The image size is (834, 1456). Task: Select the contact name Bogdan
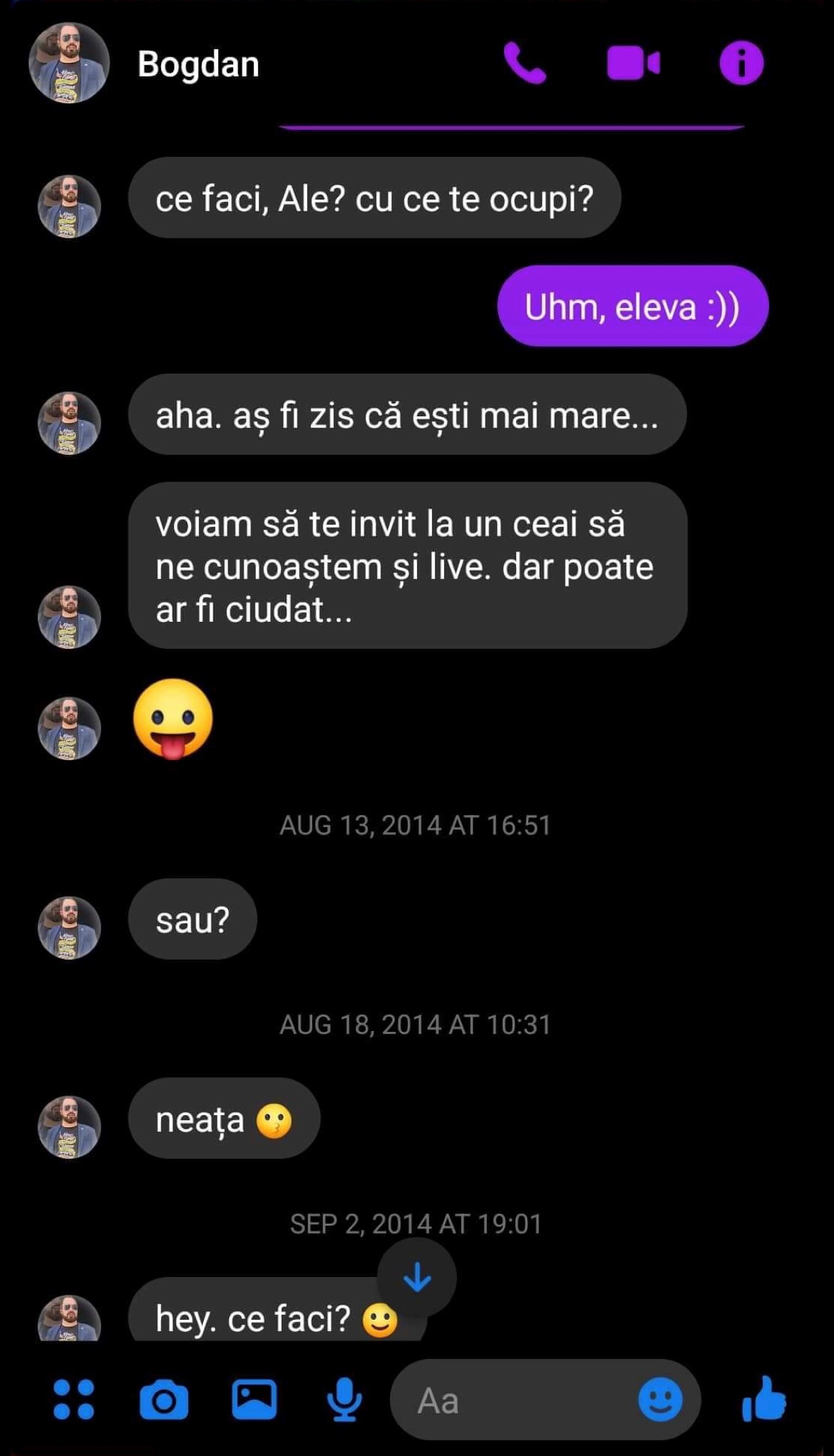197,63
